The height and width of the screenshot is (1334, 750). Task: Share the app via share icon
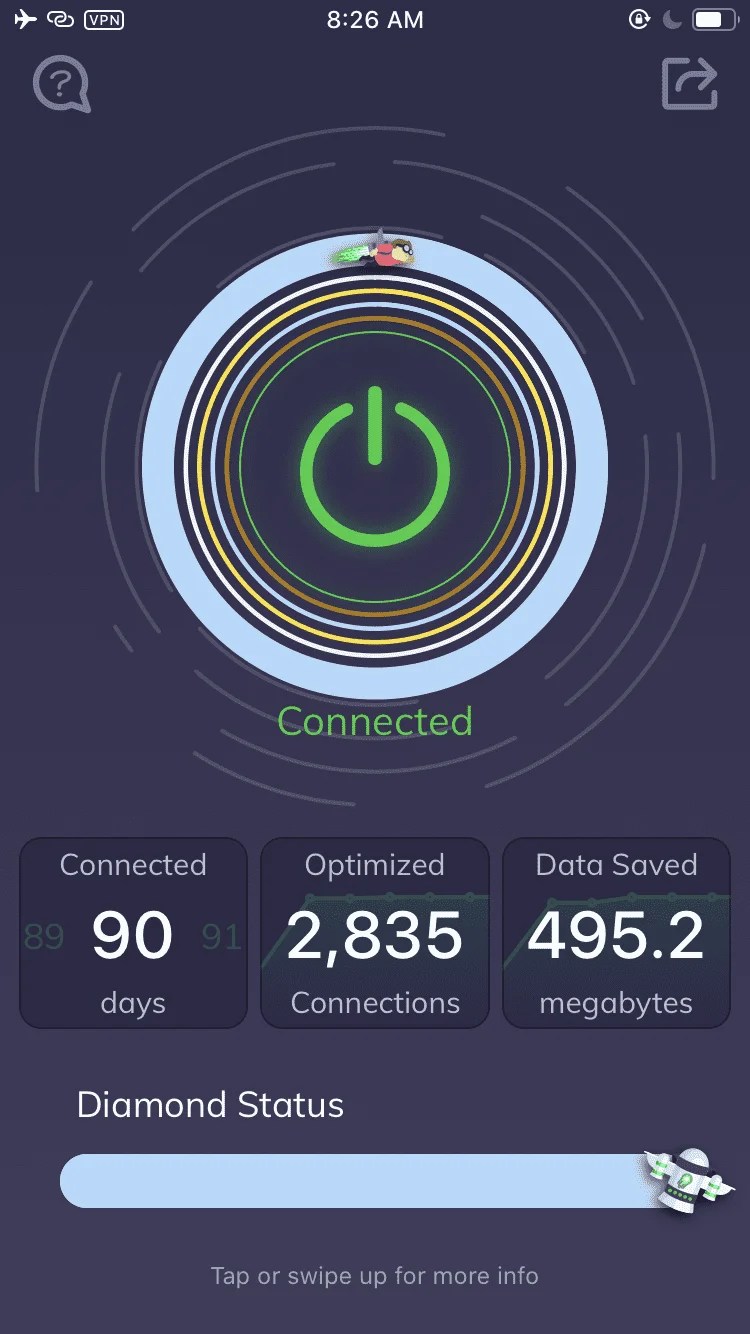point(690,84)
